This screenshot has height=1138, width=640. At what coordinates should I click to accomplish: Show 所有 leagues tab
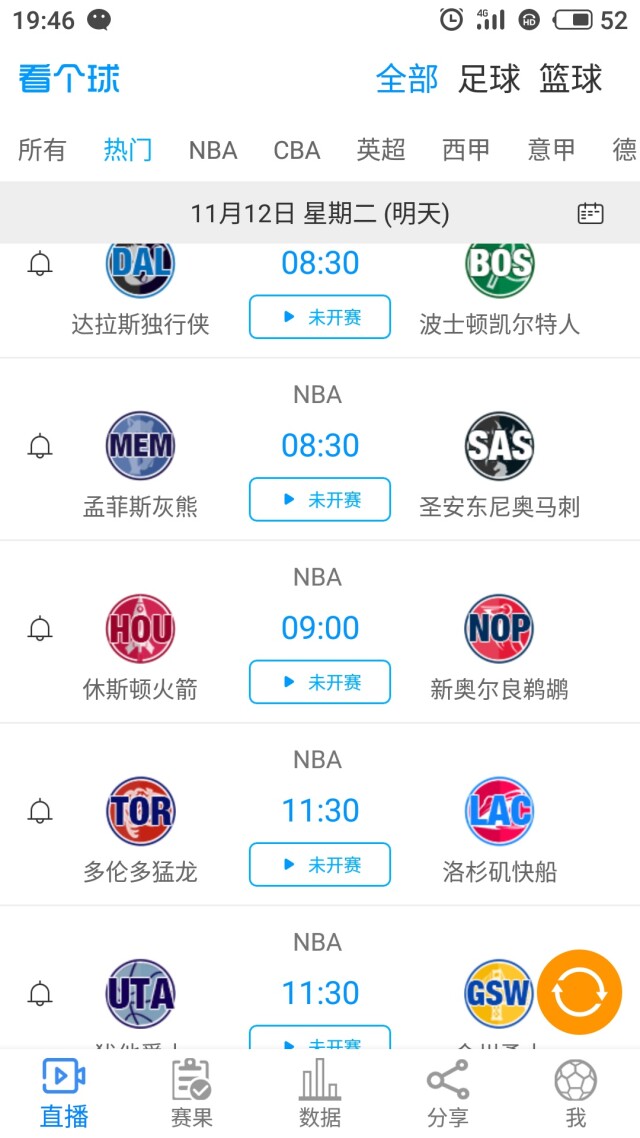click(x=42, y=150)
